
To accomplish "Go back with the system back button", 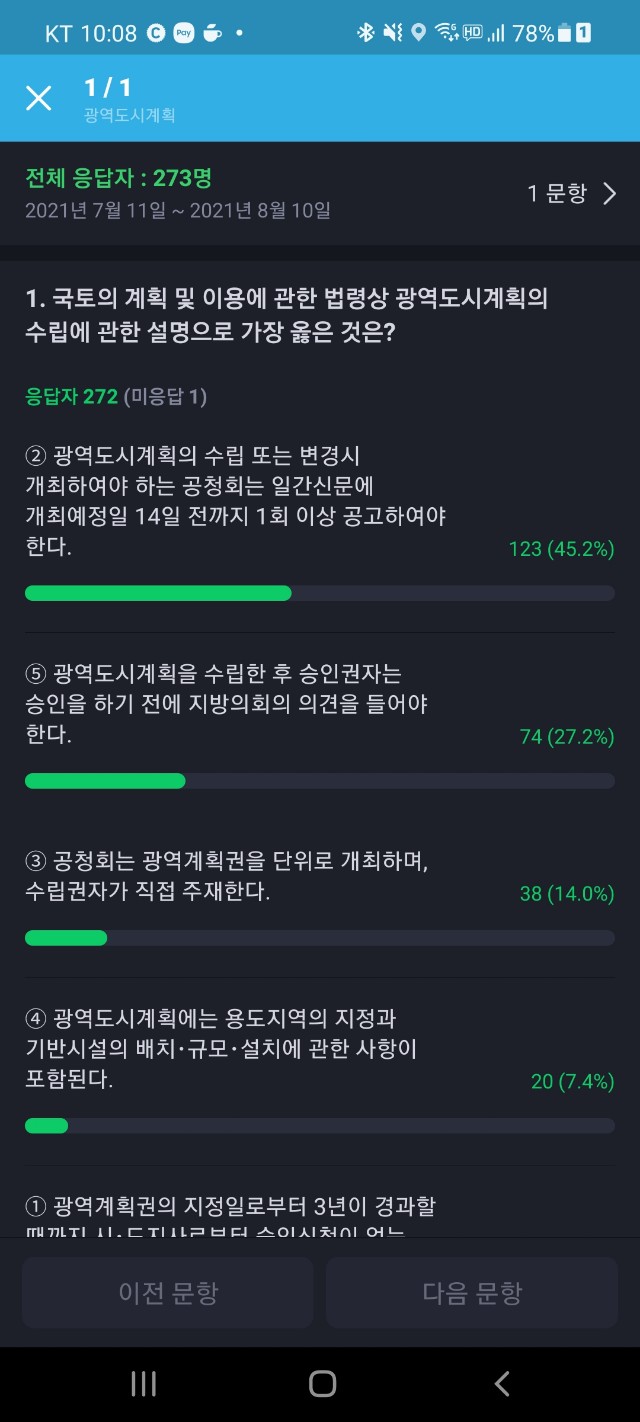I will 502,1384.
